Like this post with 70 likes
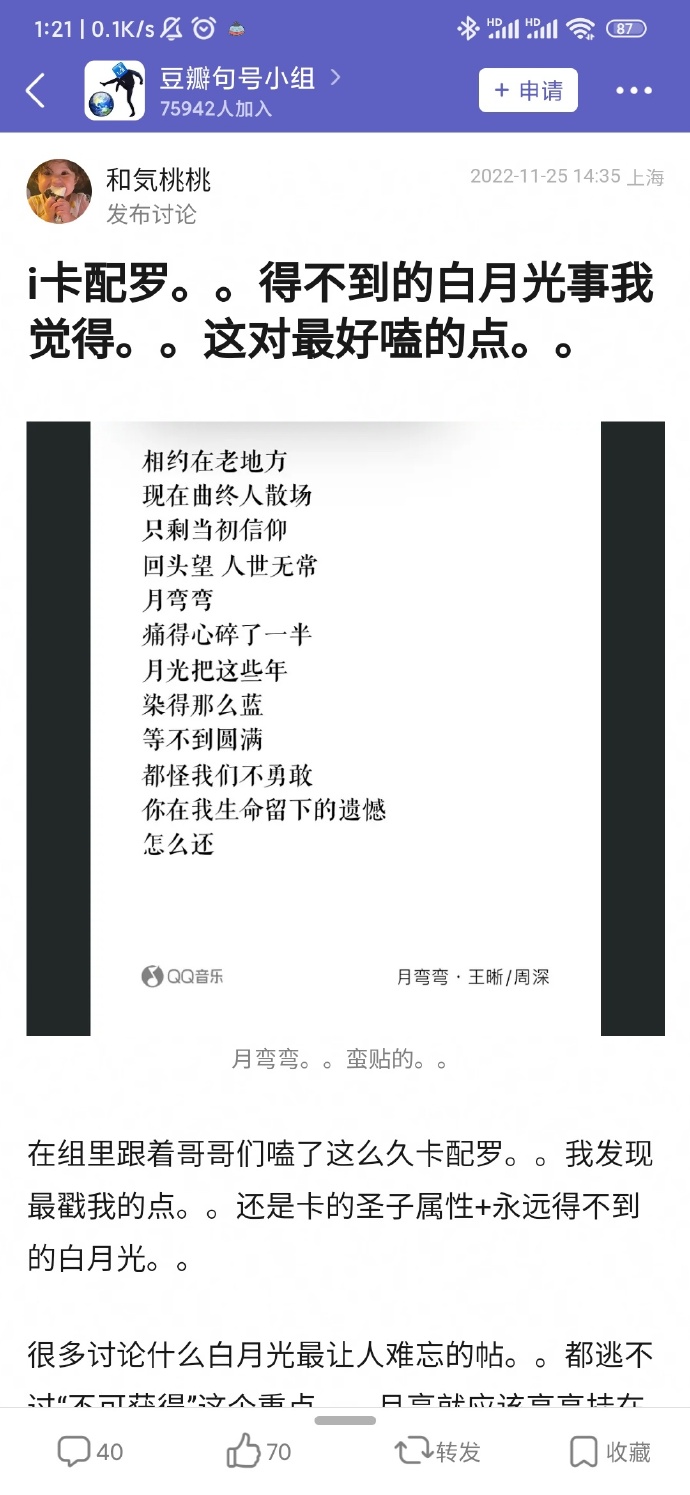The height and width of the screenshot is (1495, 690). 258,1451
